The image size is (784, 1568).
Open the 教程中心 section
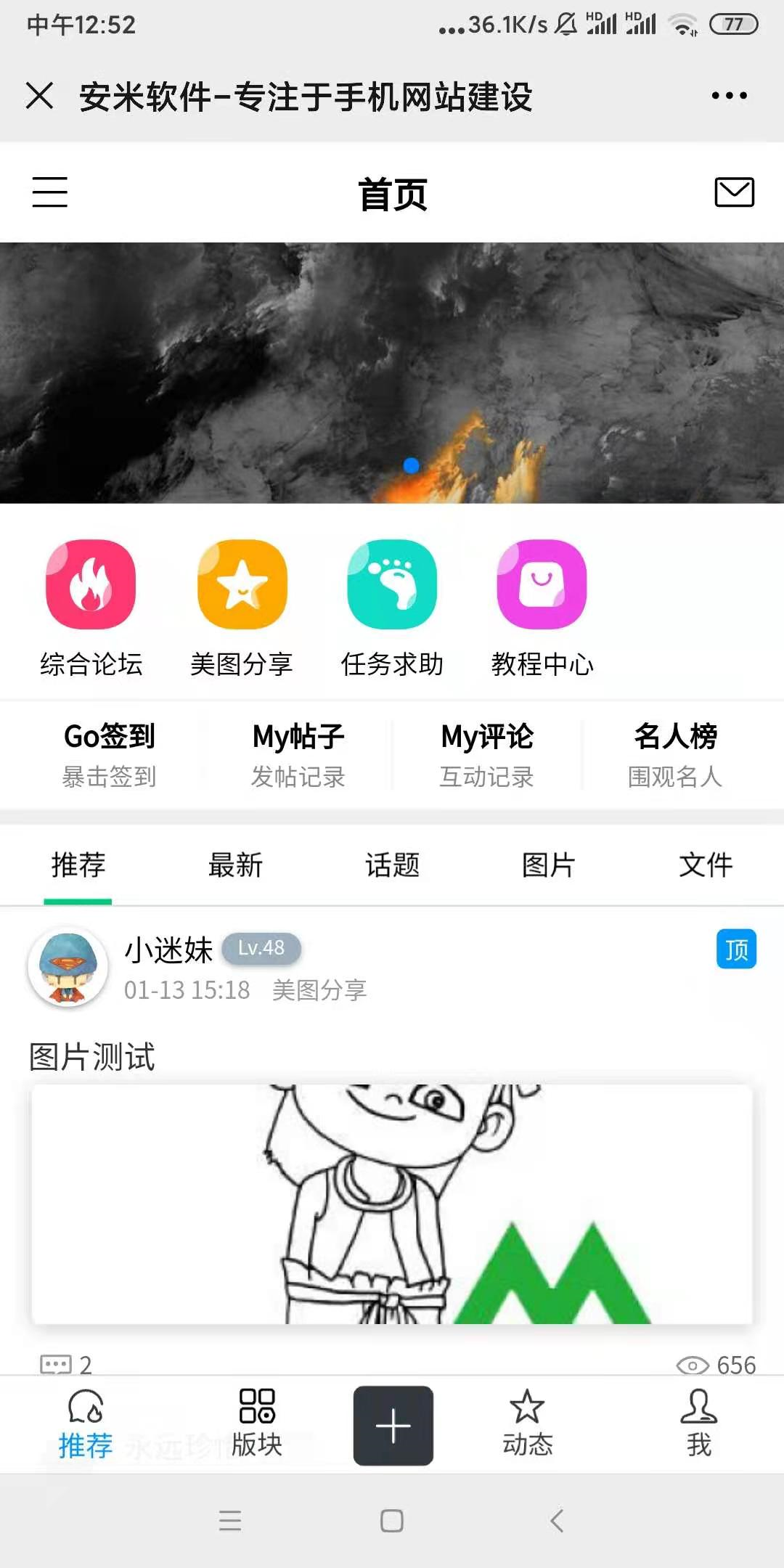(542, 608)
